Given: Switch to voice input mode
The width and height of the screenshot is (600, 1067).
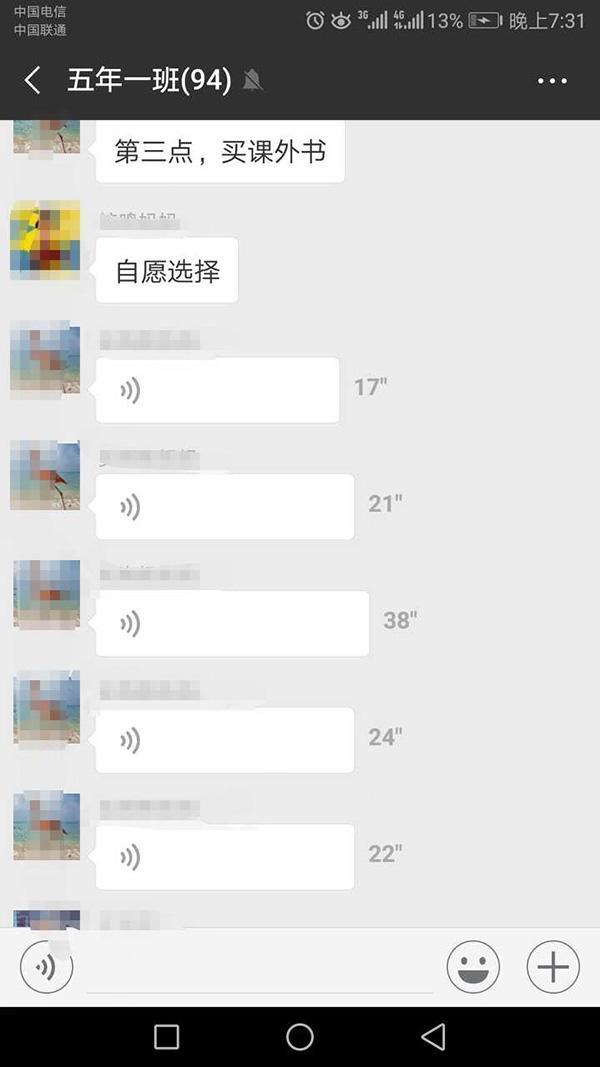Looking at the screenshot, I should click(x=46, y=967).
